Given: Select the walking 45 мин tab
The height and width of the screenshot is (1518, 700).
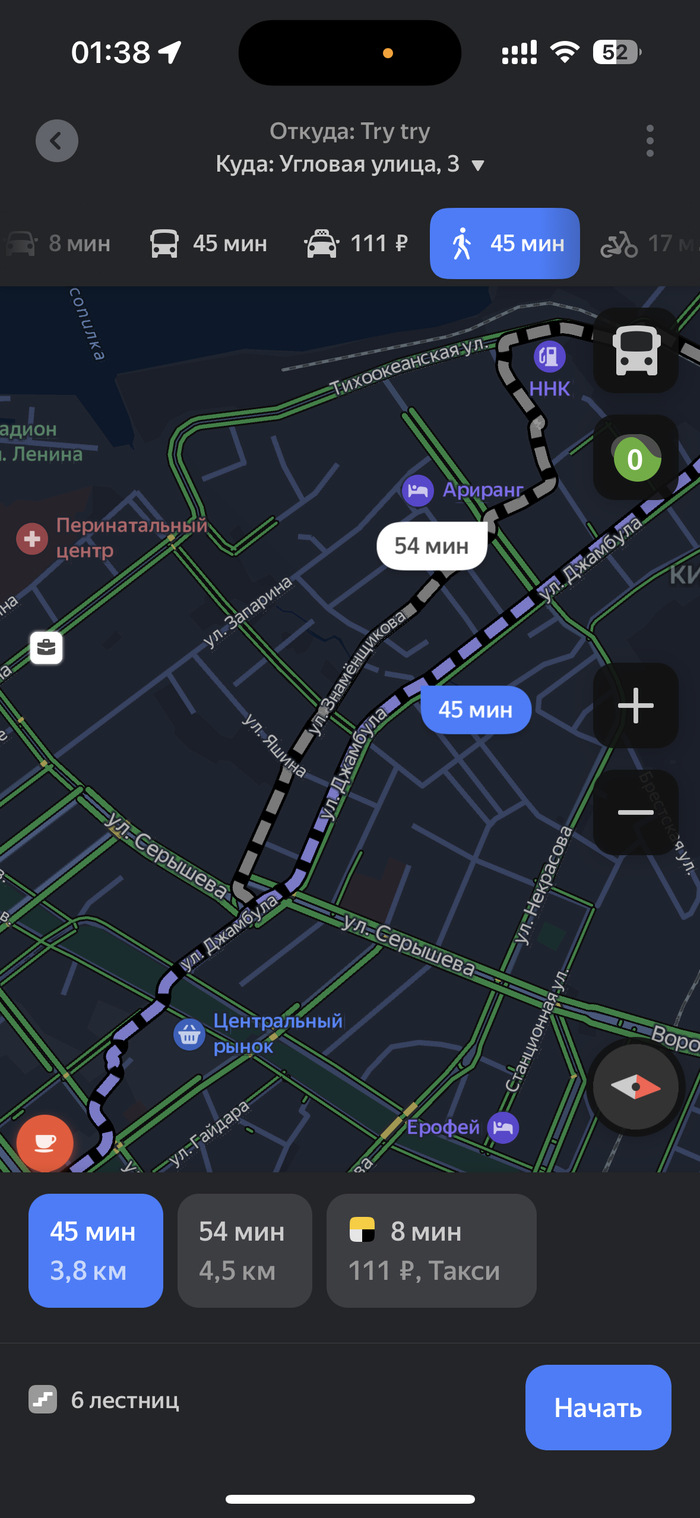Looking at the screenshot, I should (x=505, y=243).
